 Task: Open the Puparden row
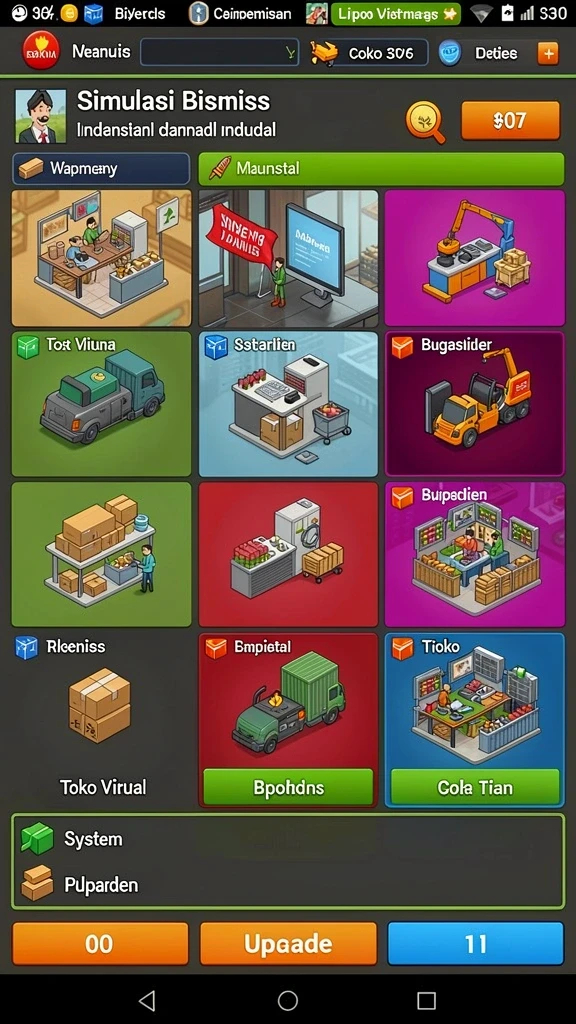coord(288,884)
